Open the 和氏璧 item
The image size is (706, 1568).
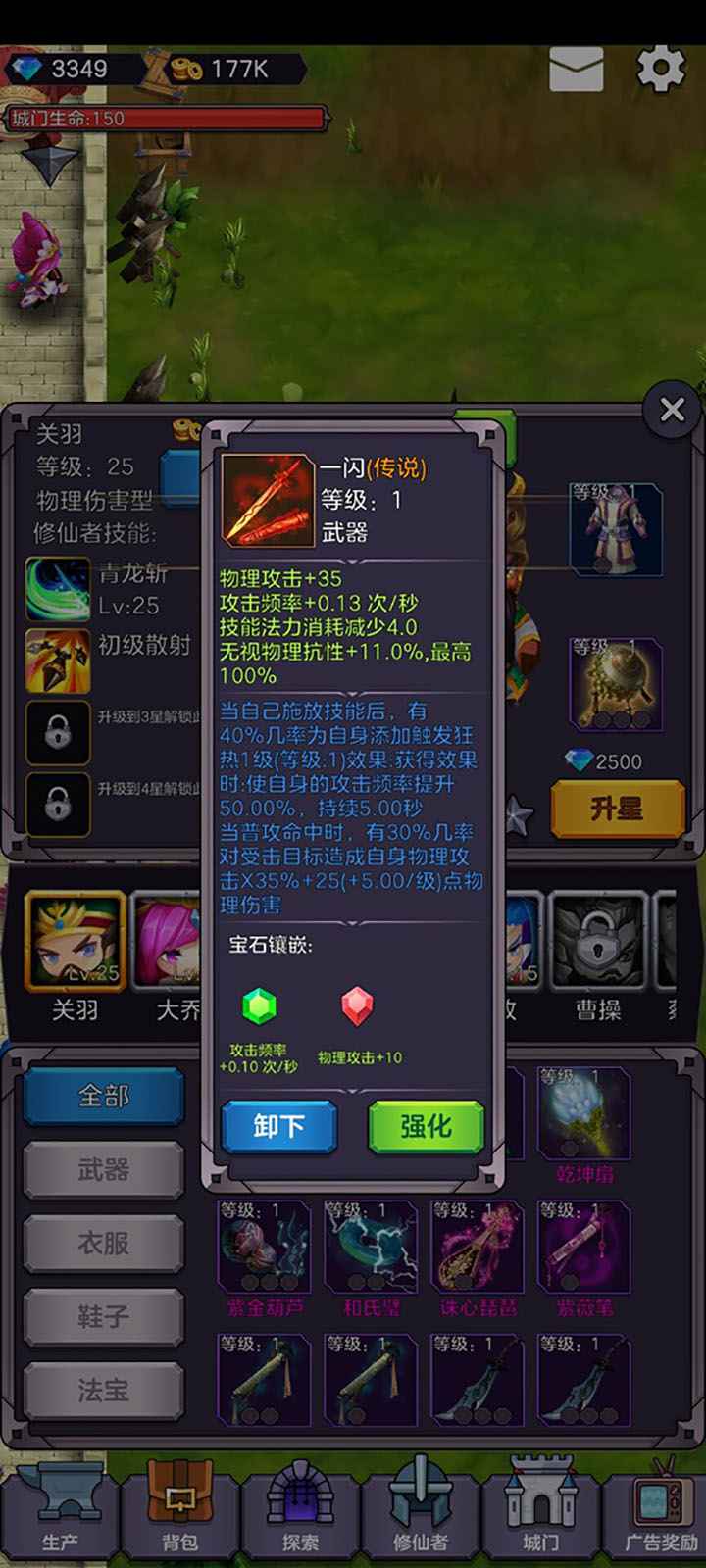tap(371, 1249)
